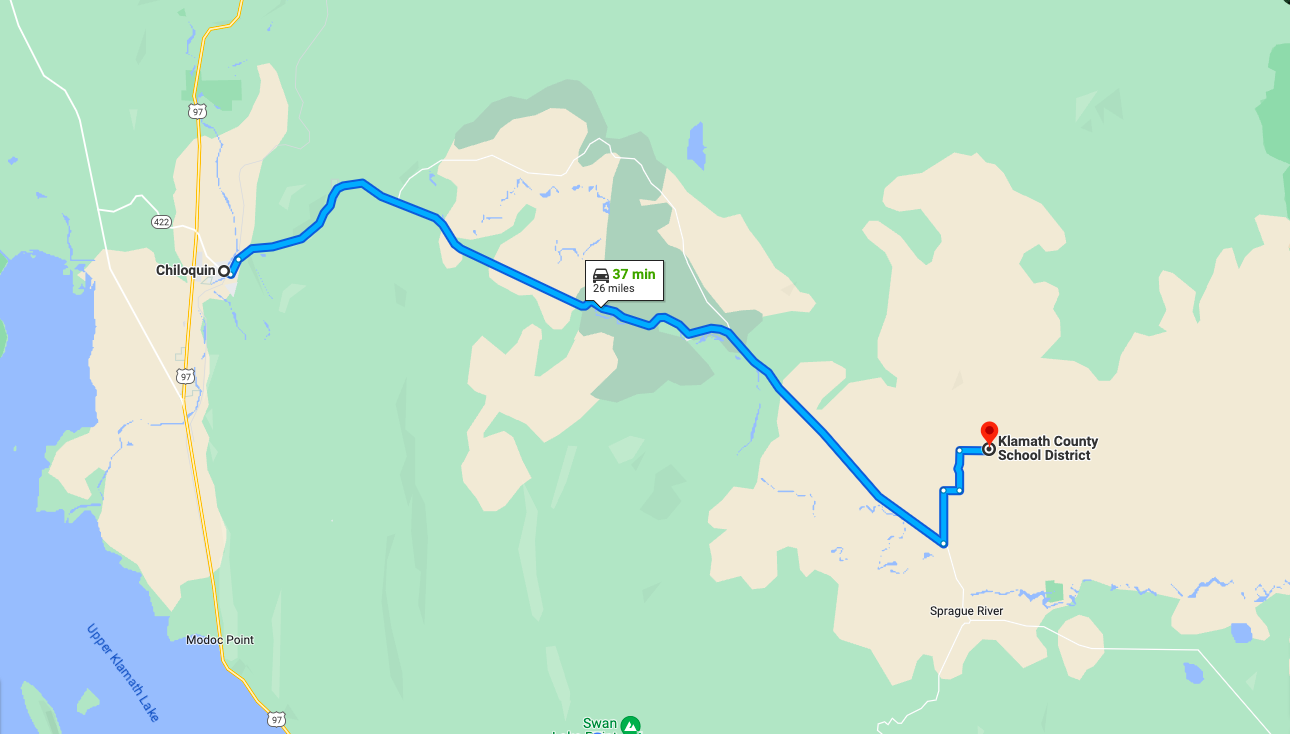Tap the 37 min route info bubble

coord(624,280)
